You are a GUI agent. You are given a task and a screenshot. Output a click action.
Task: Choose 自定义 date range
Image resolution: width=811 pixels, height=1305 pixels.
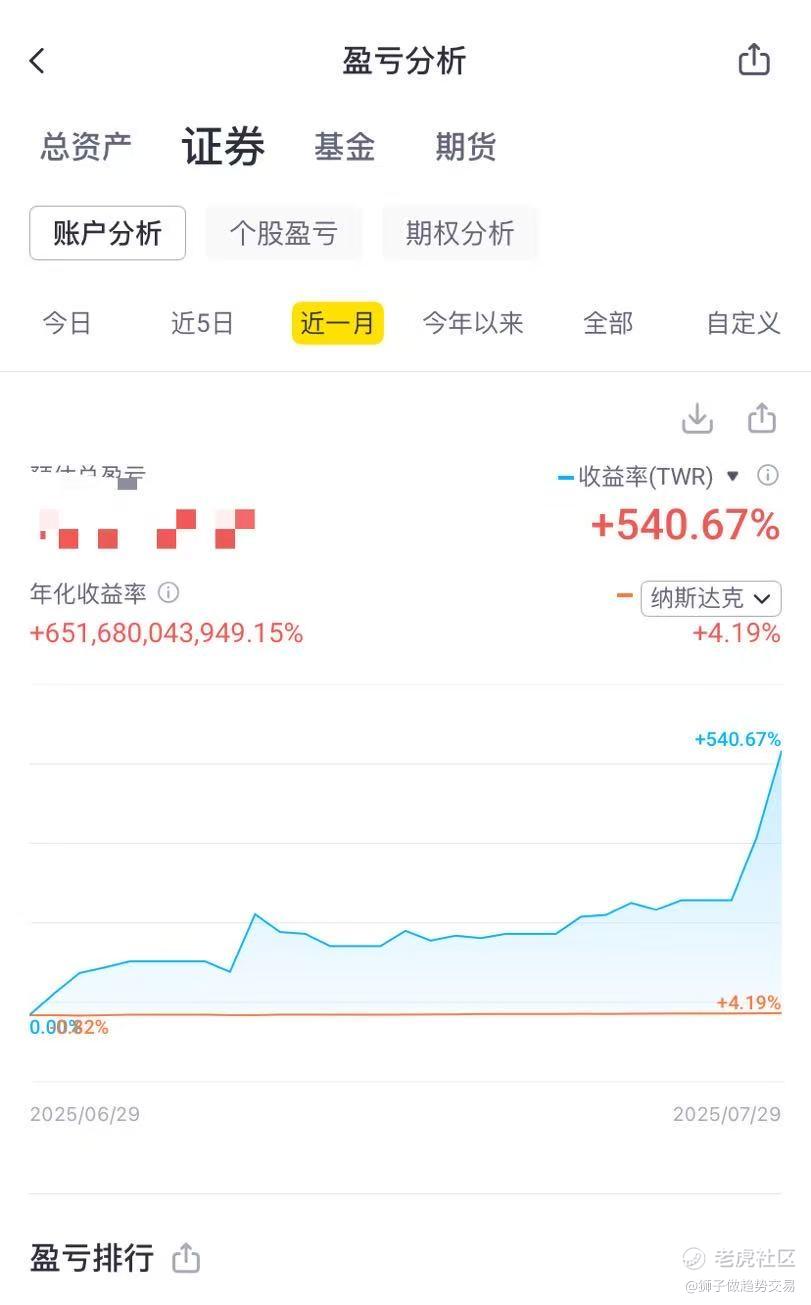coord(743,323)
